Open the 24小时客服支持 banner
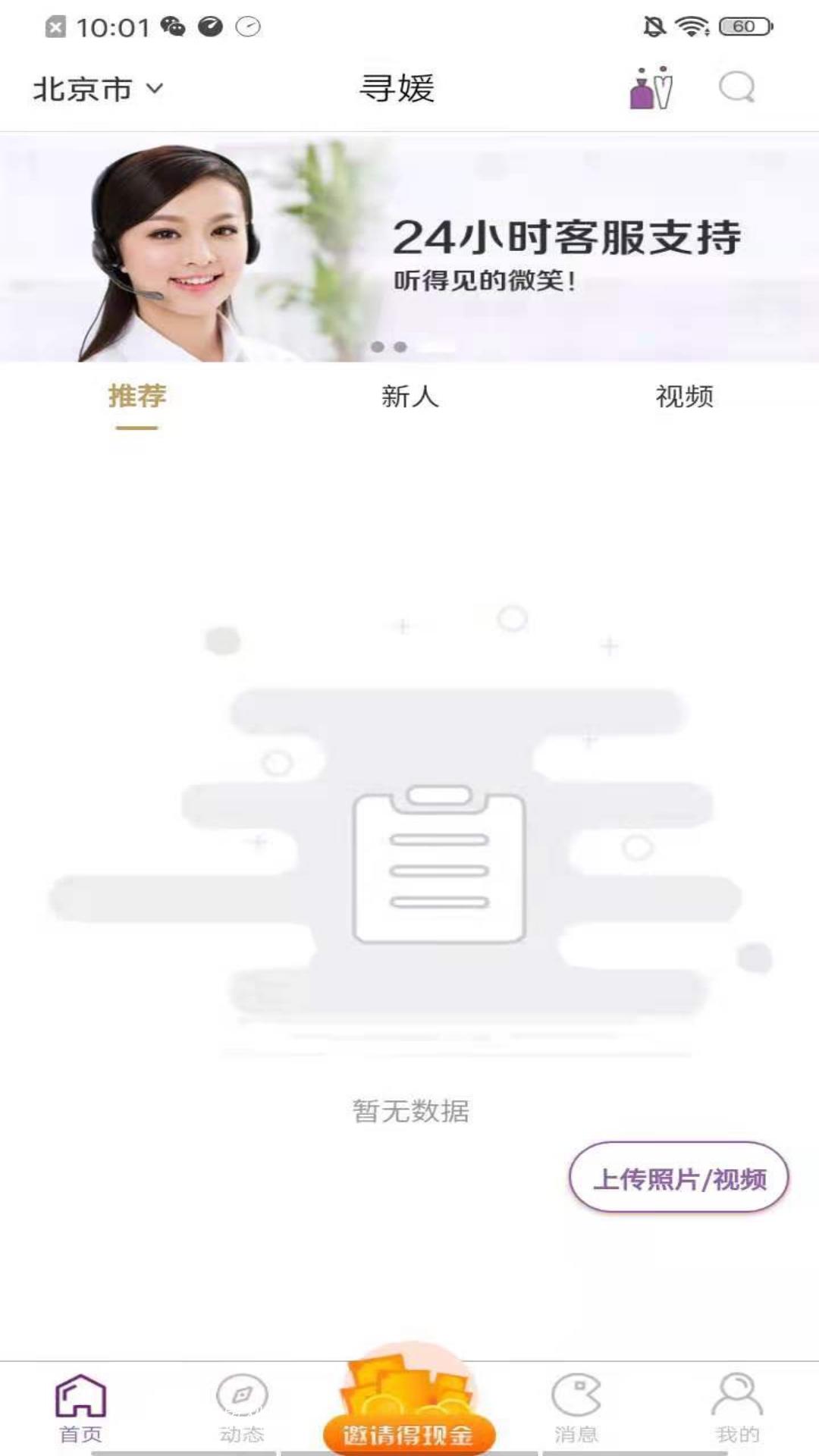819x1456 pixels. coord(409,248)
